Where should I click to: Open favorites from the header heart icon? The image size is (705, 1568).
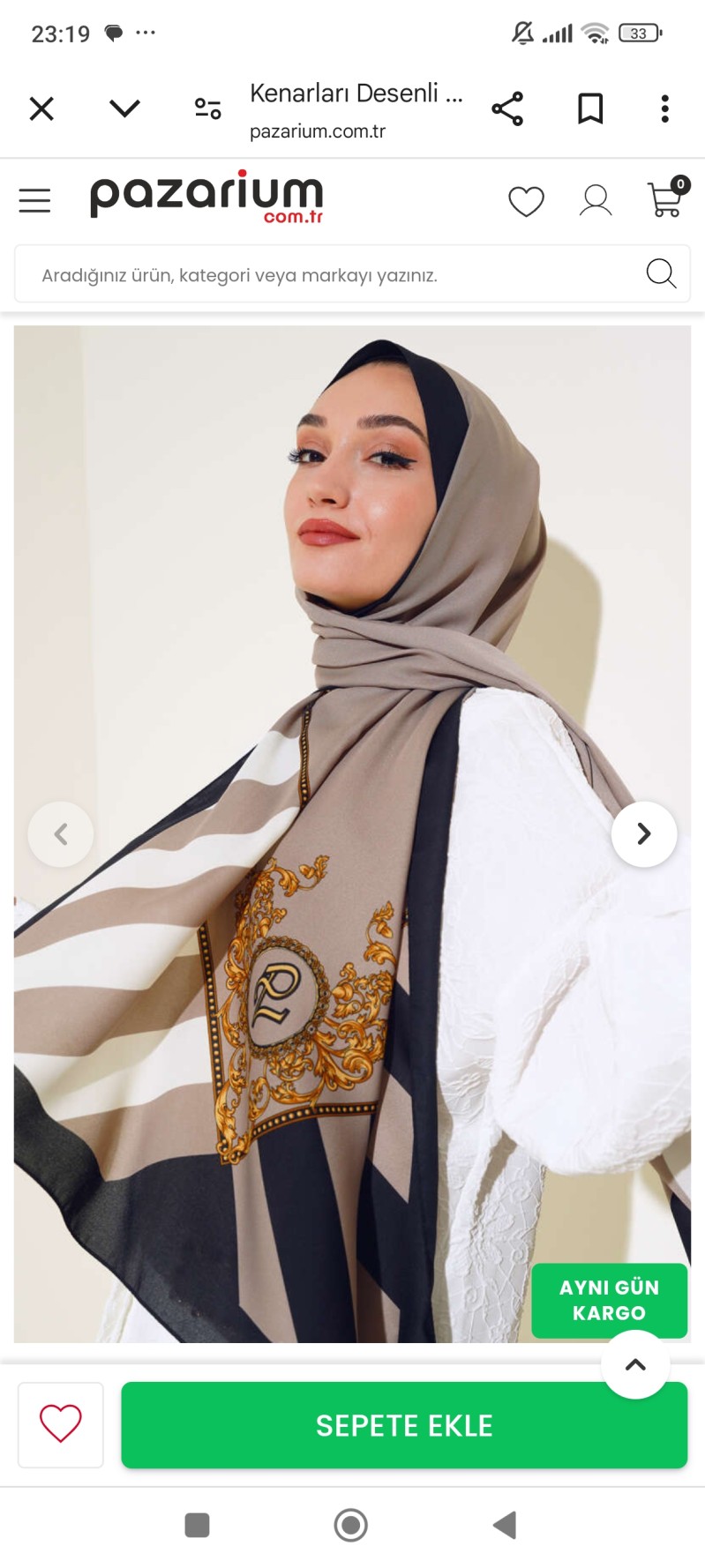(526, 202)
